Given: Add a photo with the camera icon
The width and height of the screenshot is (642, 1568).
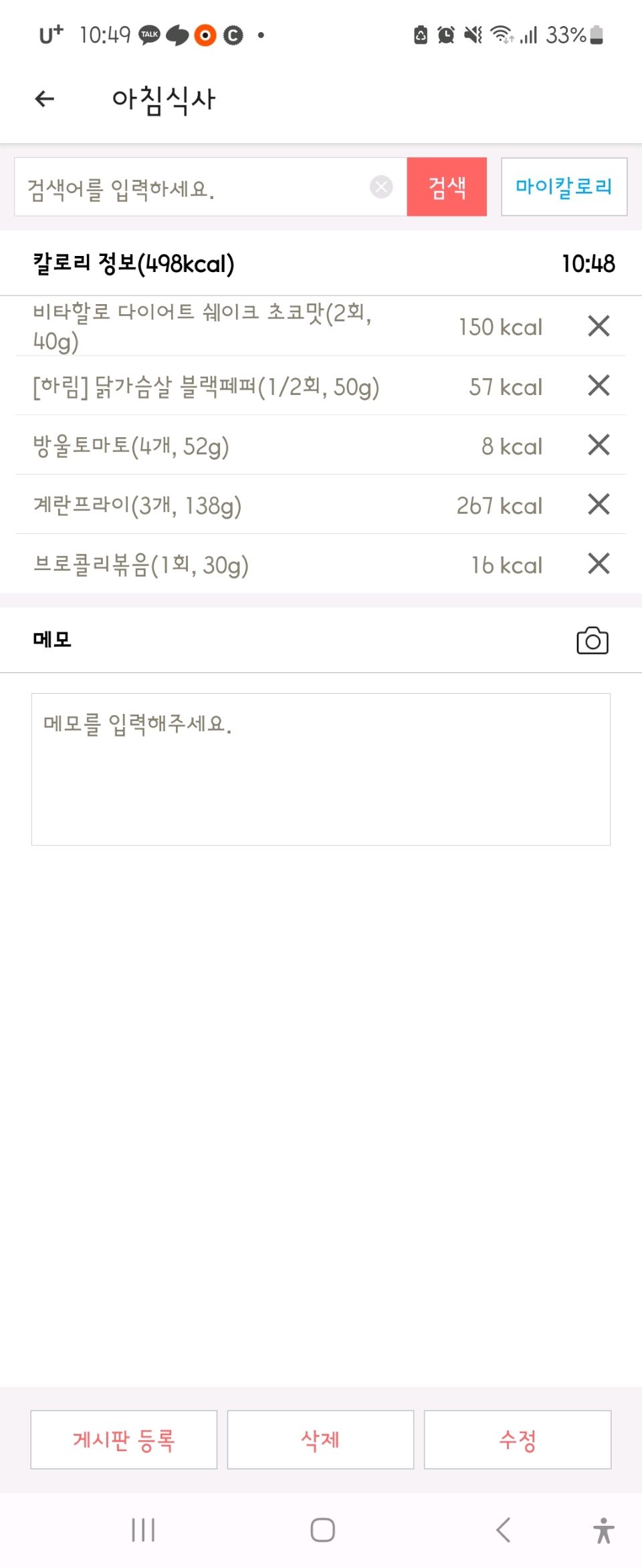Looking at the screenshot, I should pos(592,641).
